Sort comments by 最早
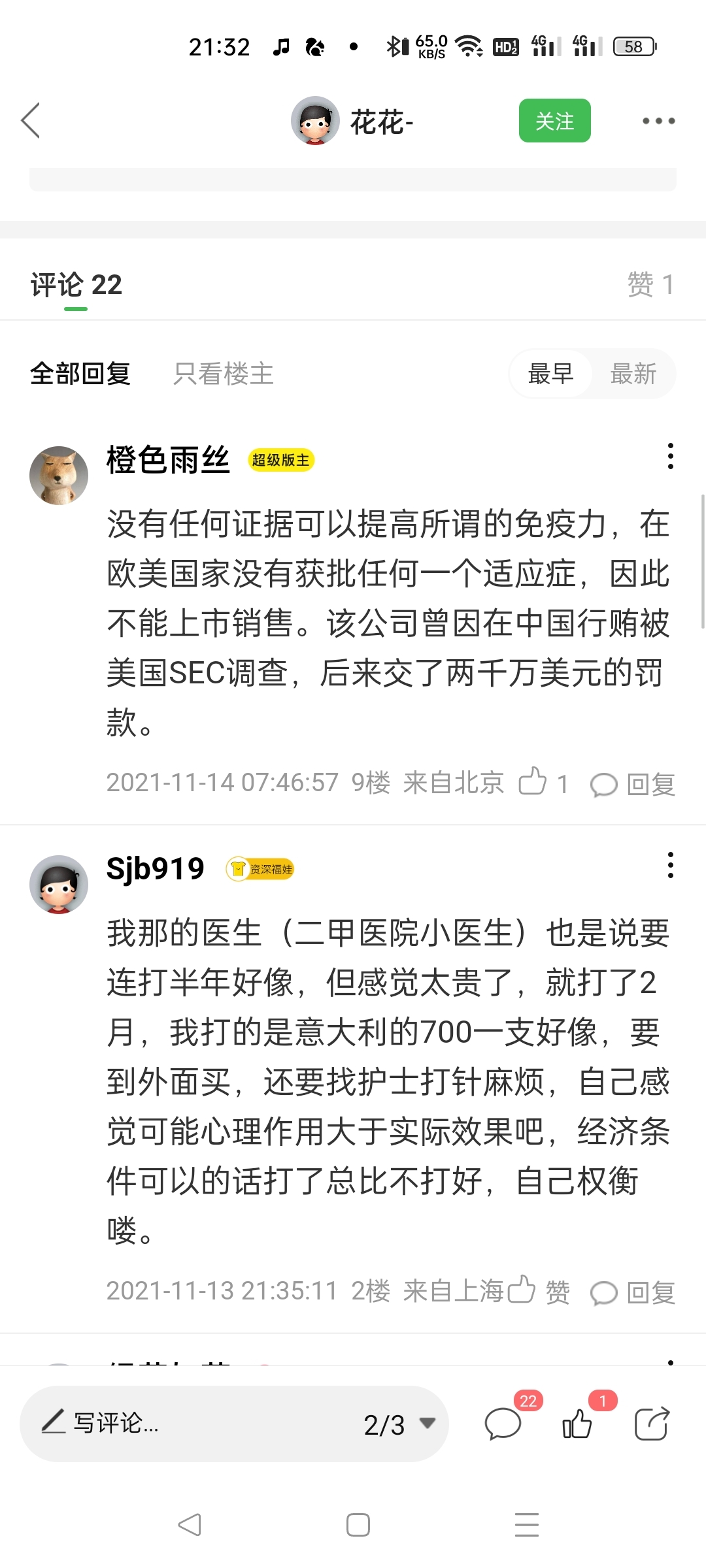 [x=550, y=374]
